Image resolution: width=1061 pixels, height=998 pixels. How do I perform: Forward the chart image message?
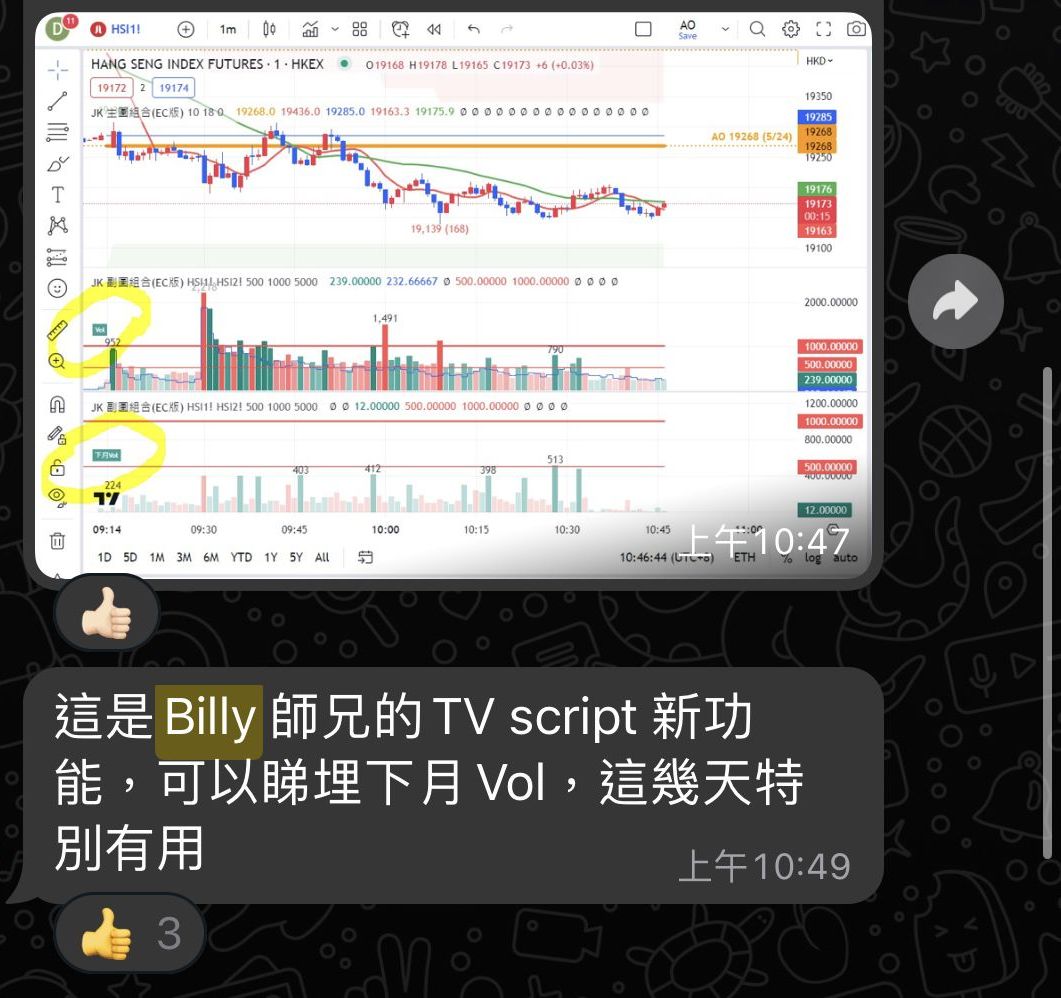956,301
